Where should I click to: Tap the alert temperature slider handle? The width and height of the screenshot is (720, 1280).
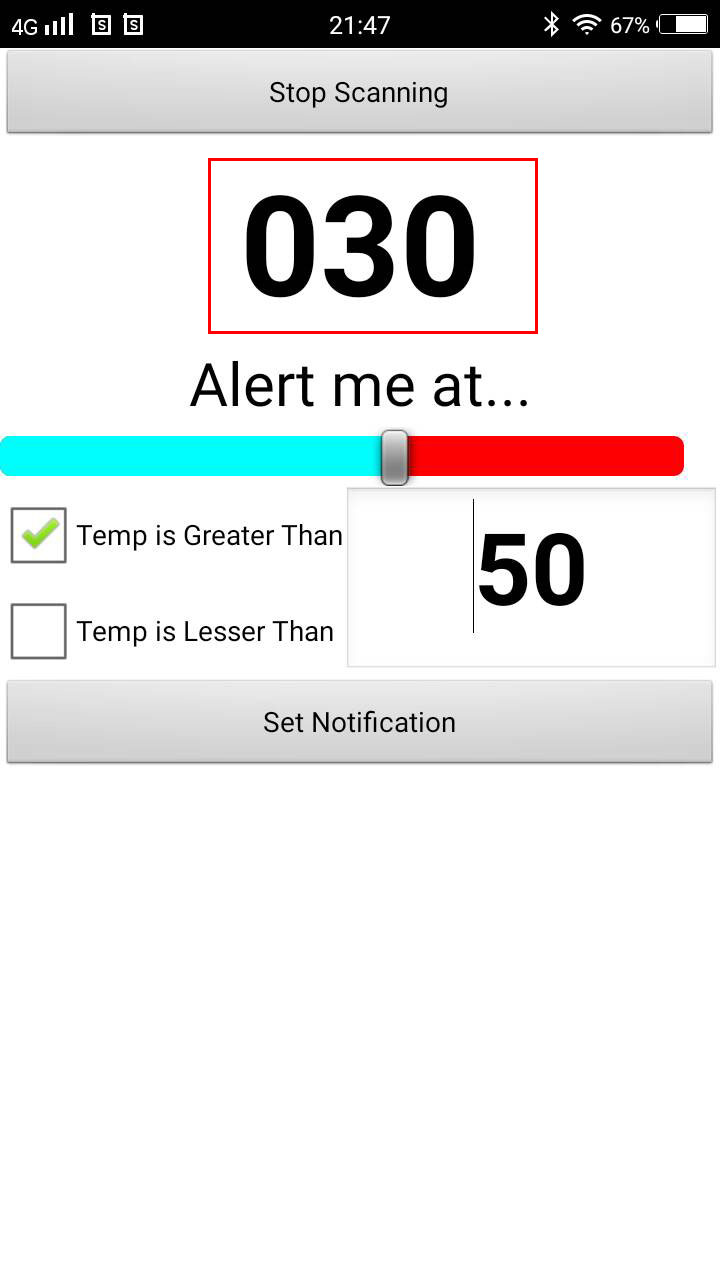[x=395, y=458]
